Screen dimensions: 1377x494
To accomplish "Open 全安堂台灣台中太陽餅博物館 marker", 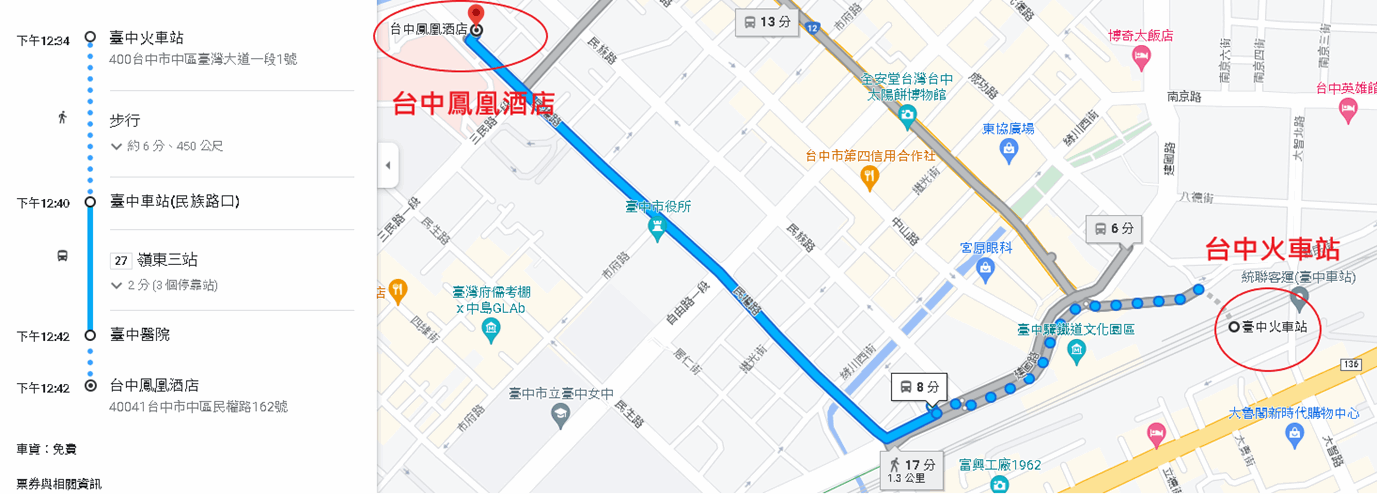I will tap(906, 117).
